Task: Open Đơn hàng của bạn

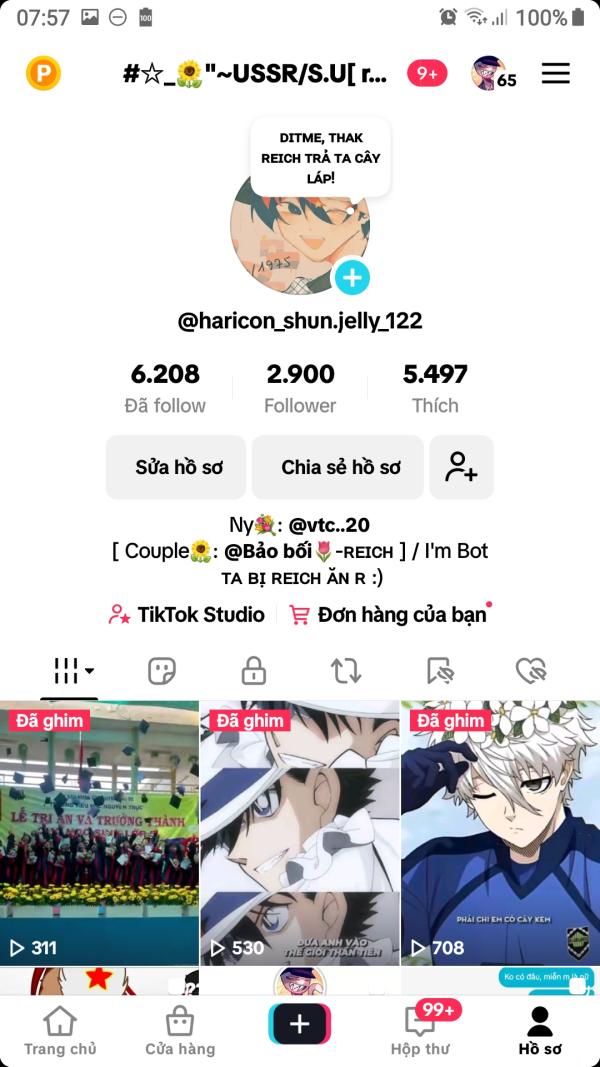Action: (390, 614)
